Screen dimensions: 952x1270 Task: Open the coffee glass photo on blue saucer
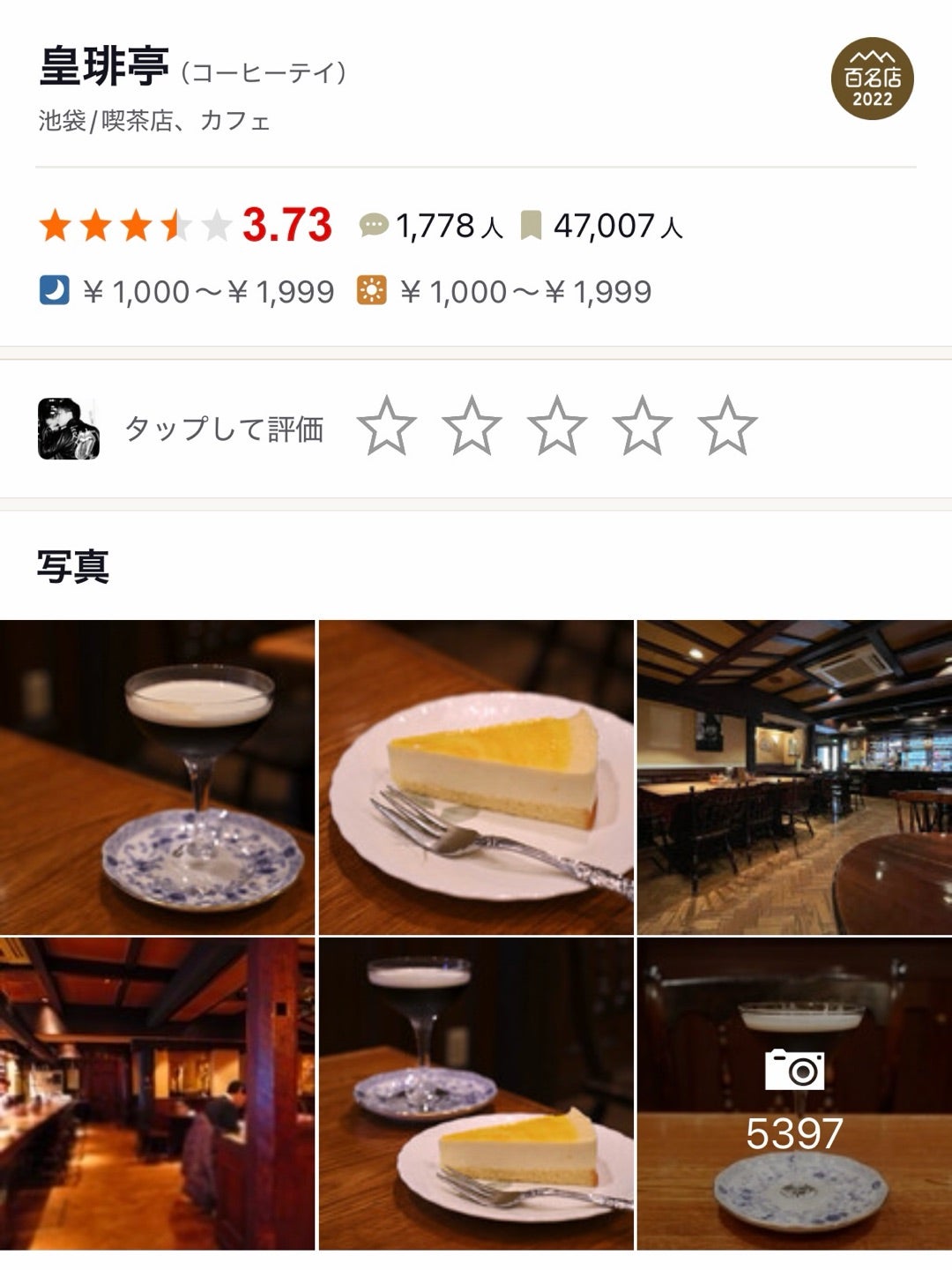(157, 777)
